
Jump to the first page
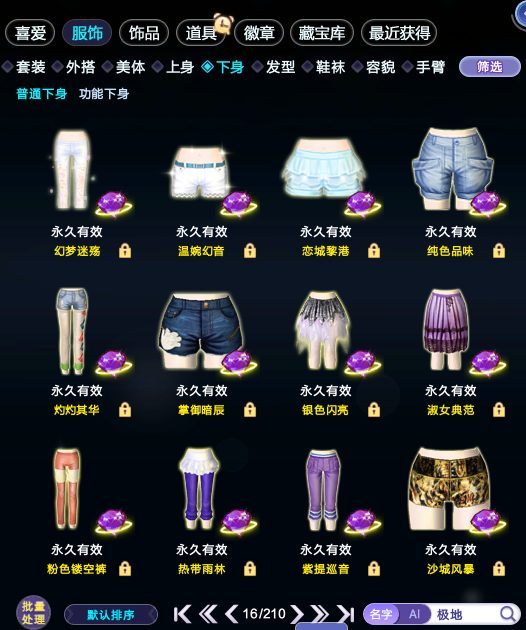(x=182, y=614)
